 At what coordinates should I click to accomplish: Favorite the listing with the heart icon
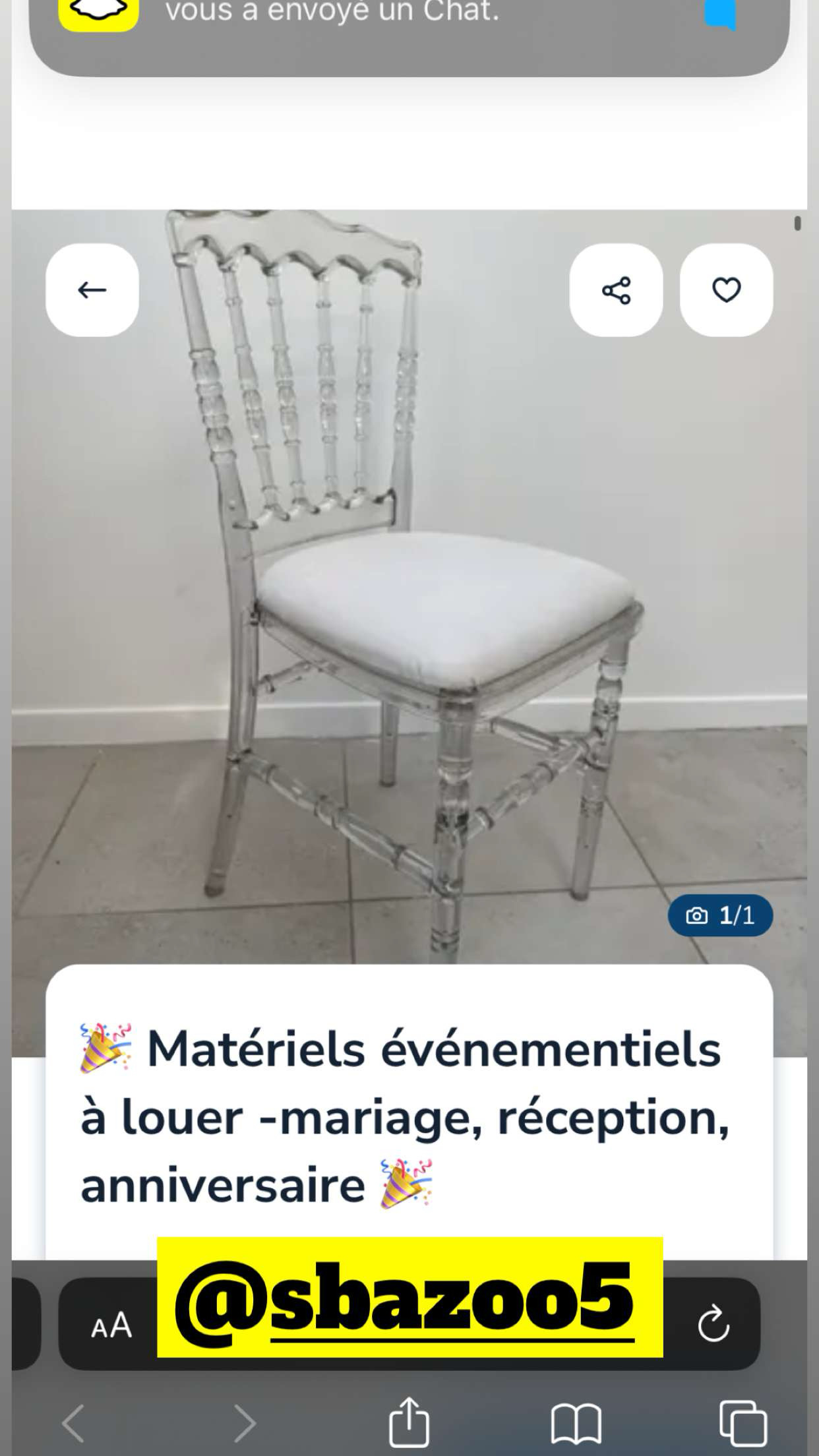[726, 291]
